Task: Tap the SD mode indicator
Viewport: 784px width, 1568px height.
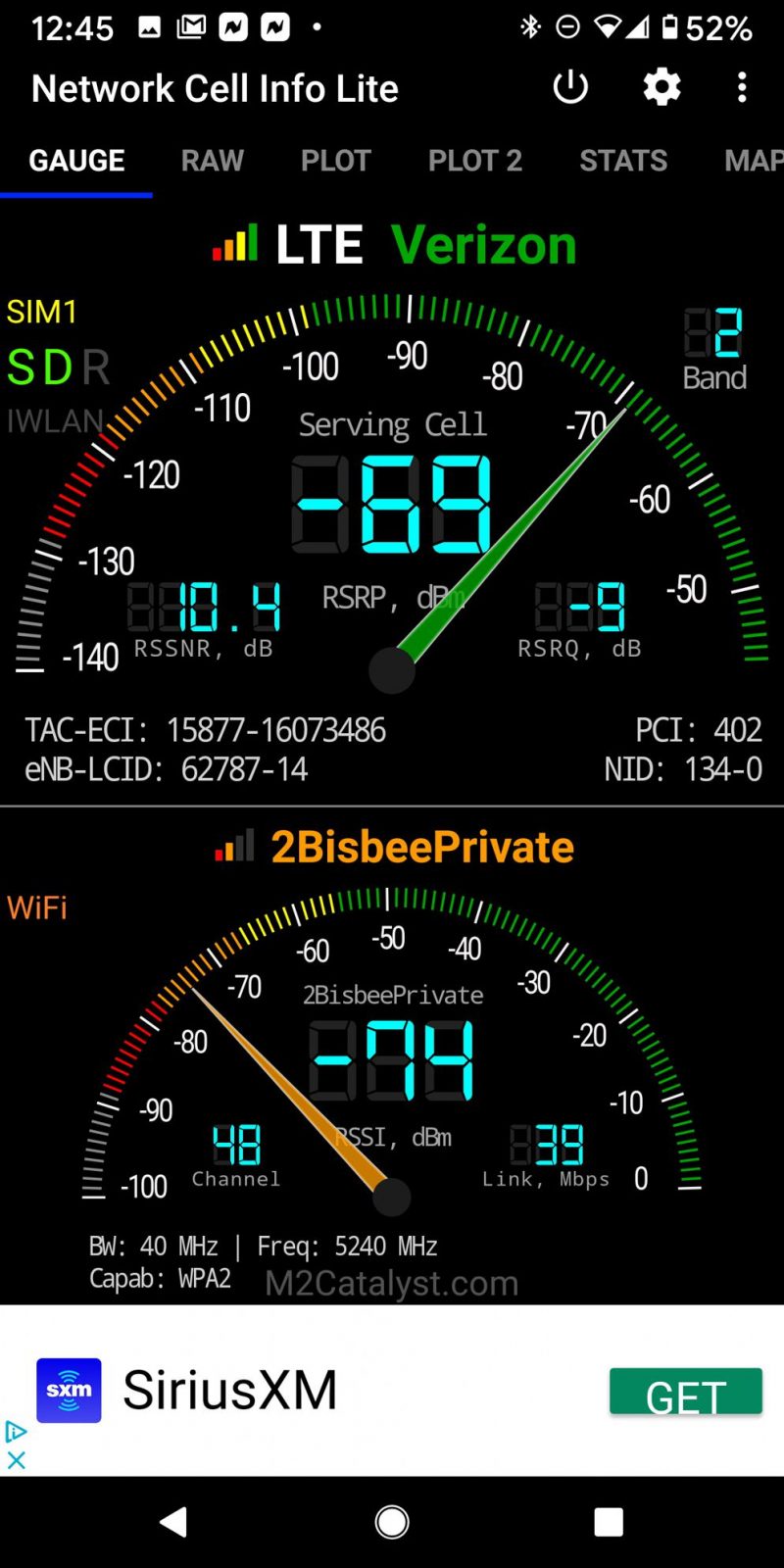Action: pos(39,367)
